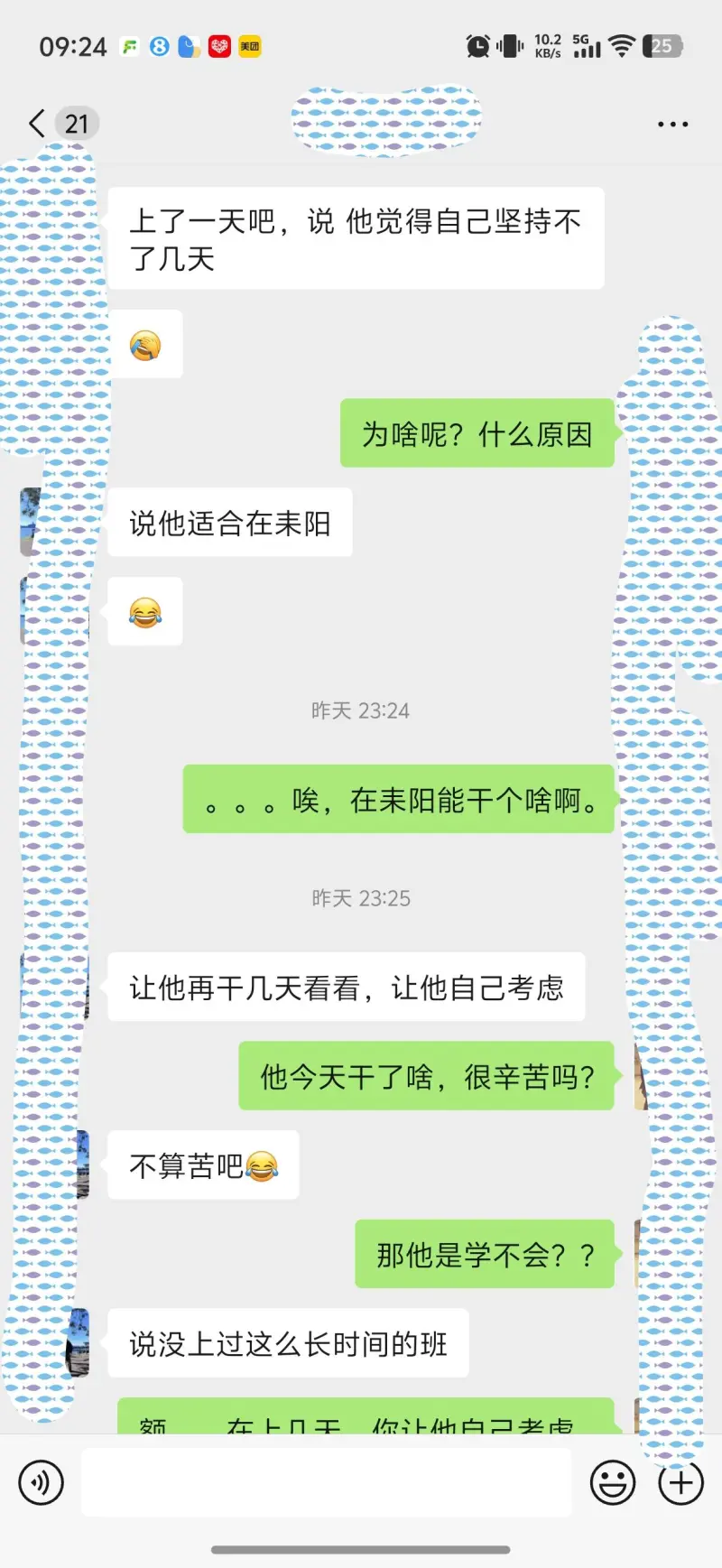Open the chat overflow menu

(x=672, y=125)
